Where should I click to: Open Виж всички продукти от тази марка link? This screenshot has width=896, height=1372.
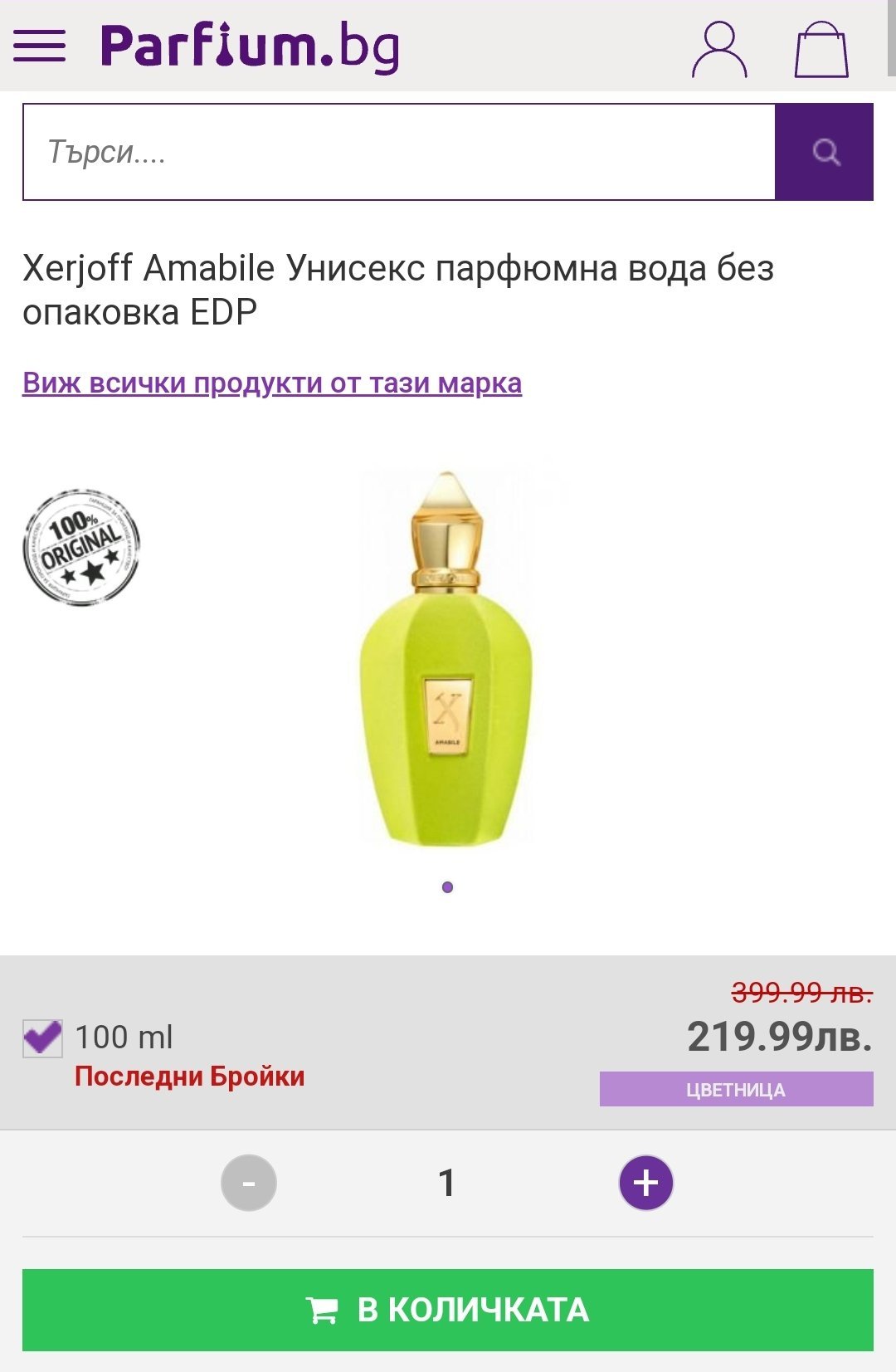click(272, 383)
